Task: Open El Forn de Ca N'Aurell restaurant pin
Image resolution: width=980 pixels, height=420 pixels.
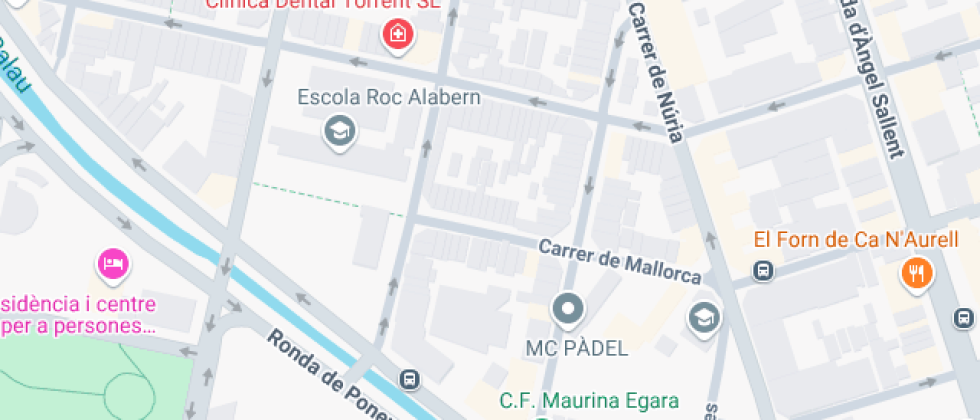Action: [x=915, y=271]
